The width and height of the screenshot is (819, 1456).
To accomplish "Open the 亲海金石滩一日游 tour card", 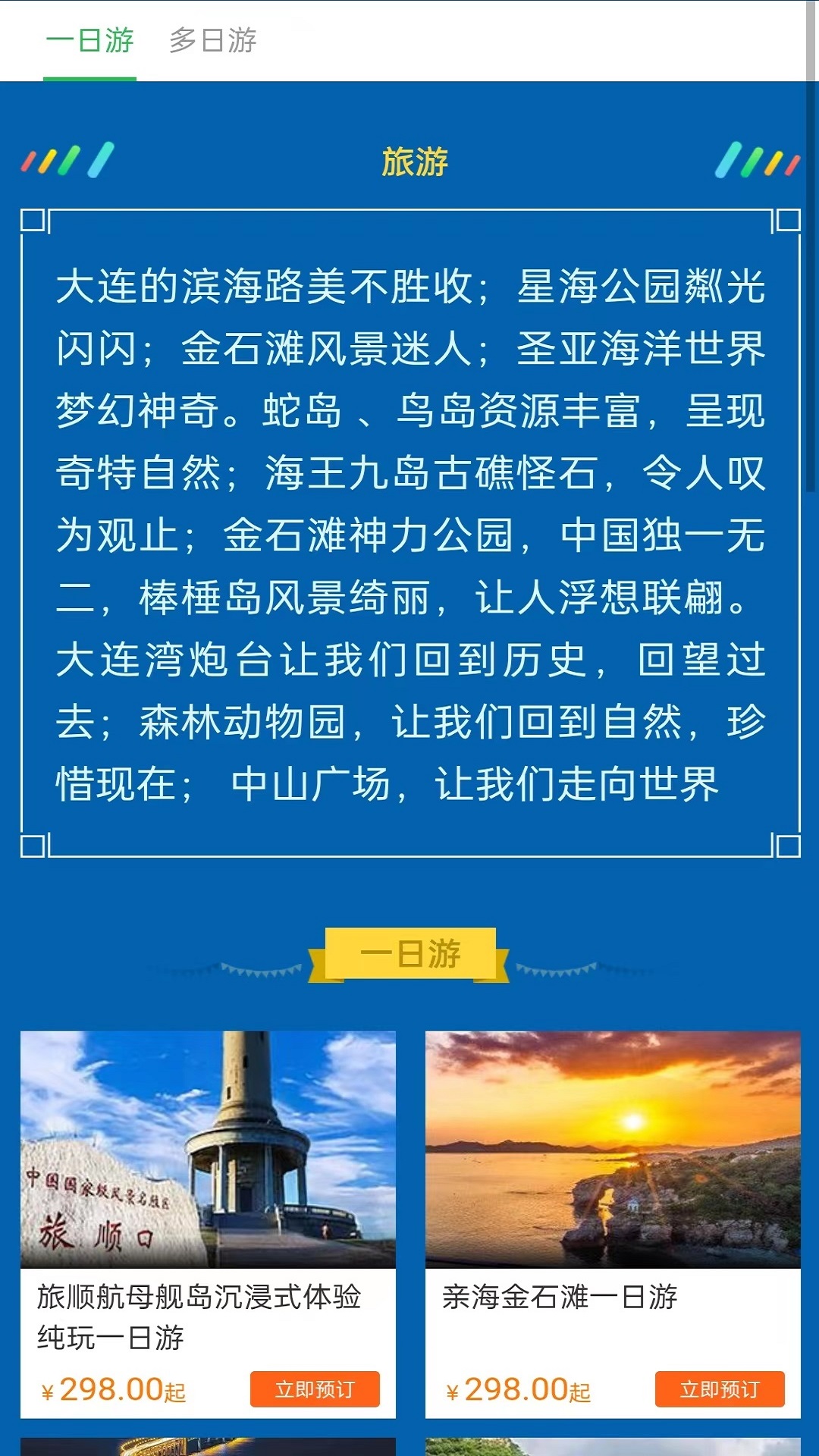I will tap(613, 1224).
